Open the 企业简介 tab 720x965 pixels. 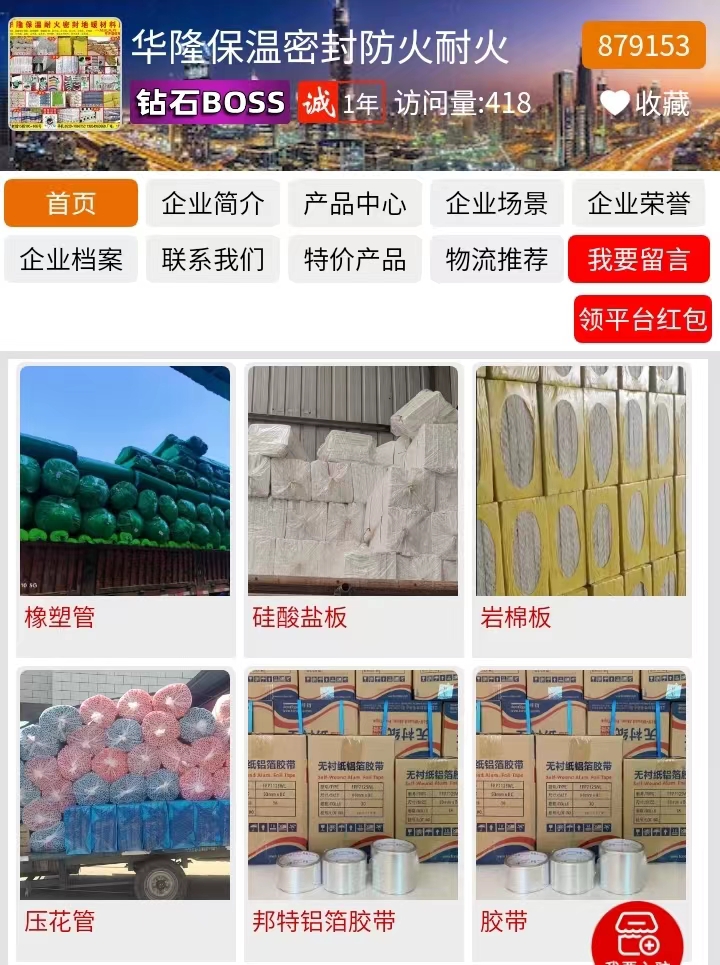coord(213,203)
